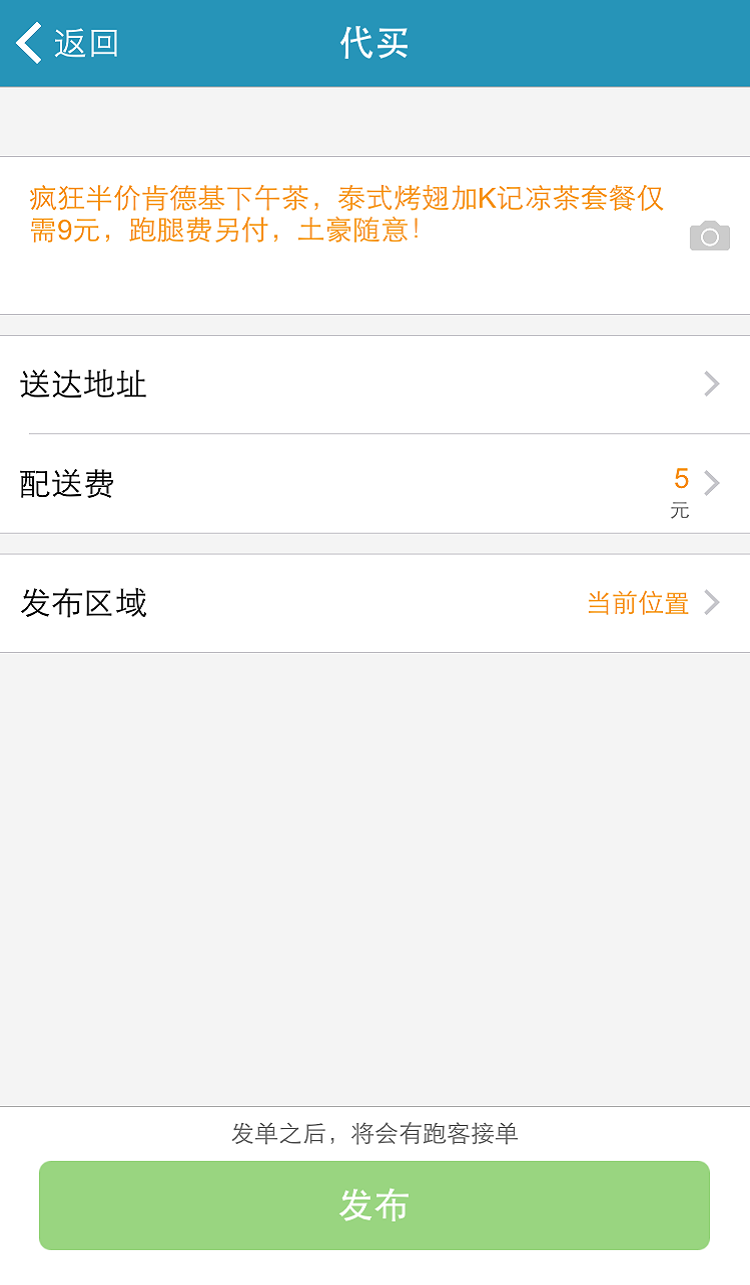Go back using the 返回 button
The width and height of the screenshot is (750, 1285).
68,43
